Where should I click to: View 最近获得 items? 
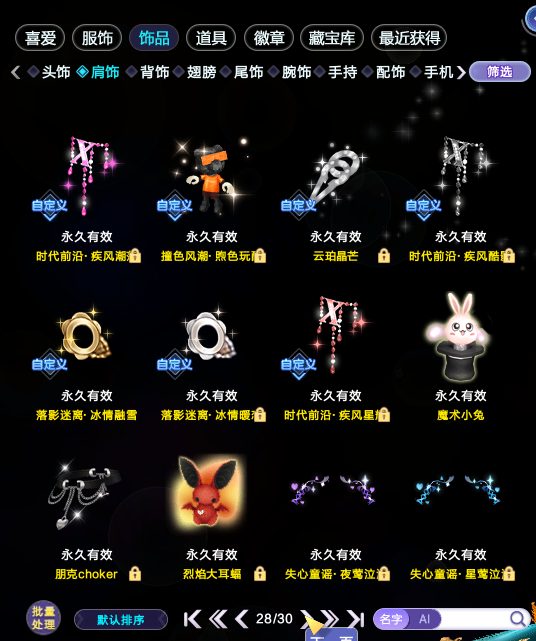click(409, 38)
